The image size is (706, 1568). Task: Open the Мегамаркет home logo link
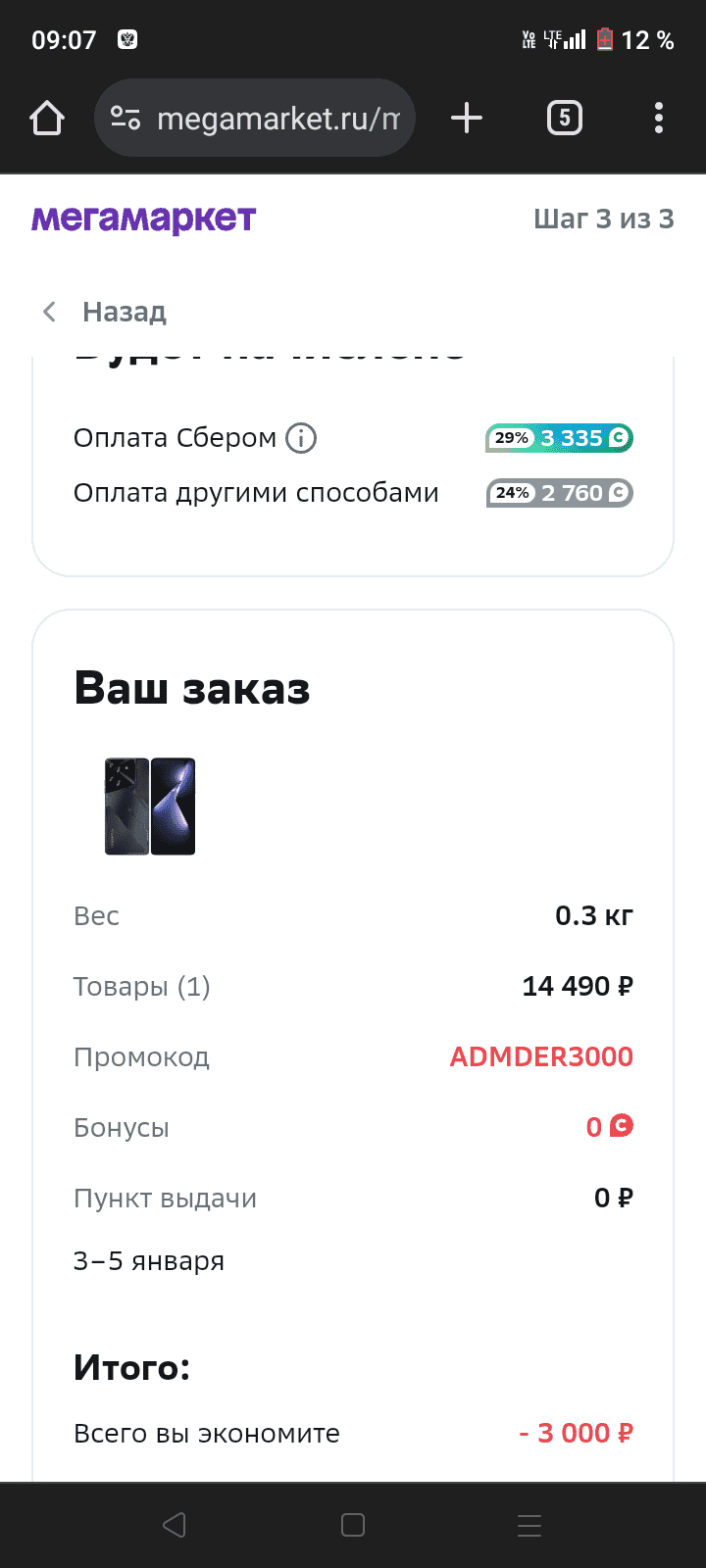click(143, 219)
